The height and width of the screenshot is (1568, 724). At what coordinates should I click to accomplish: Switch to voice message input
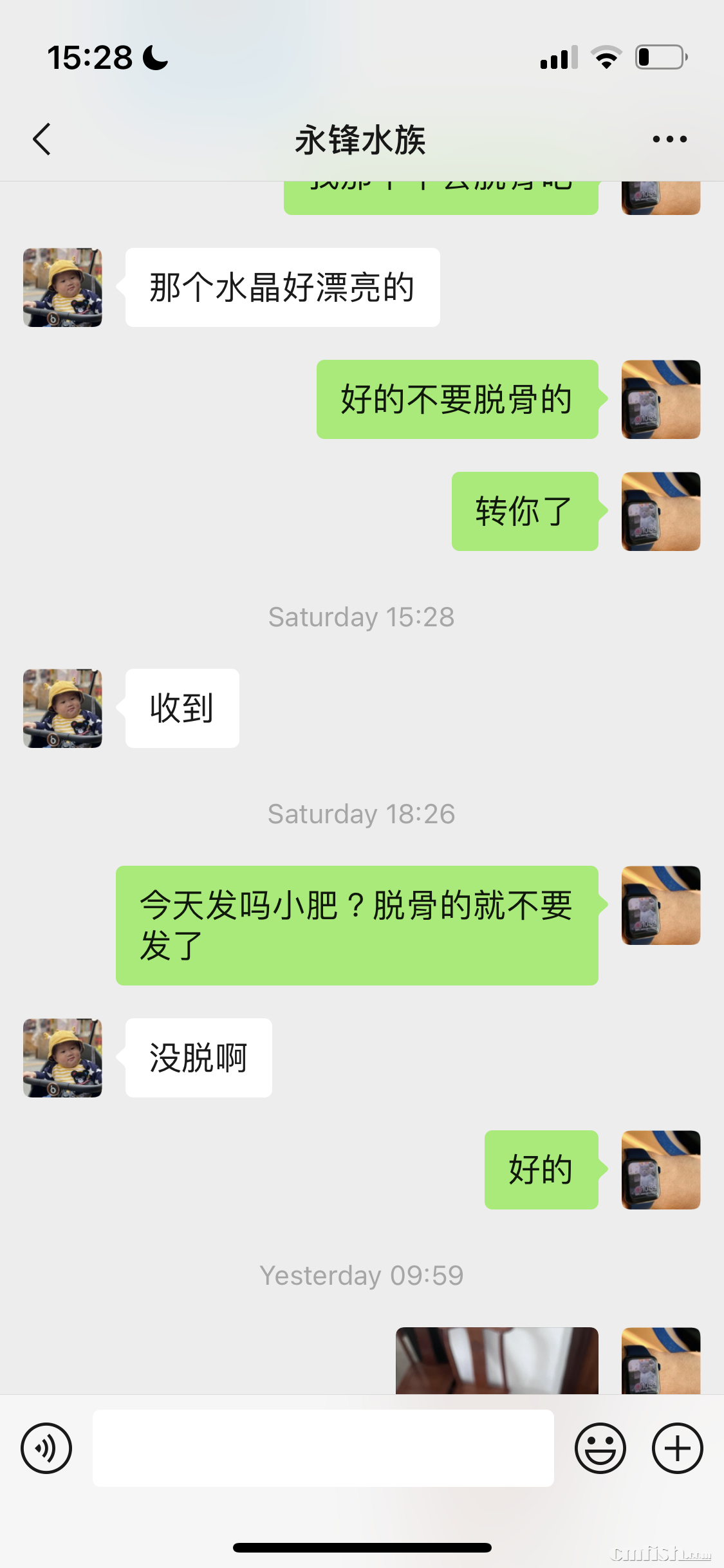pyautogui.click(x=46, y=1448)
